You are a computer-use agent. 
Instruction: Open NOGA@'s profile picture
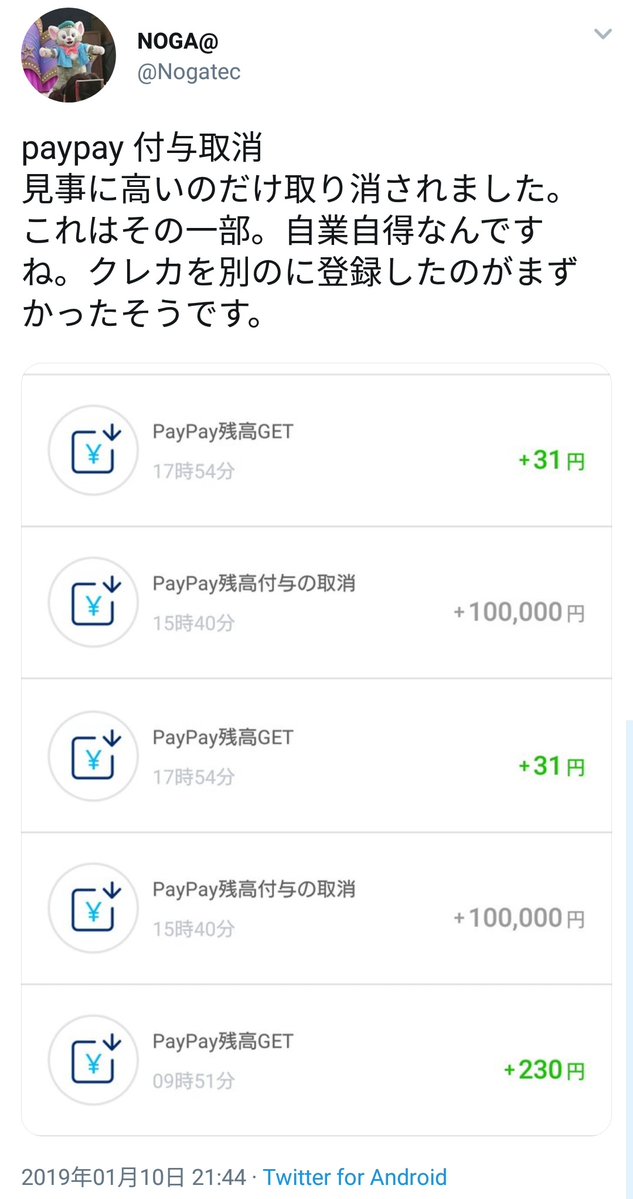(x=68, y=55)
